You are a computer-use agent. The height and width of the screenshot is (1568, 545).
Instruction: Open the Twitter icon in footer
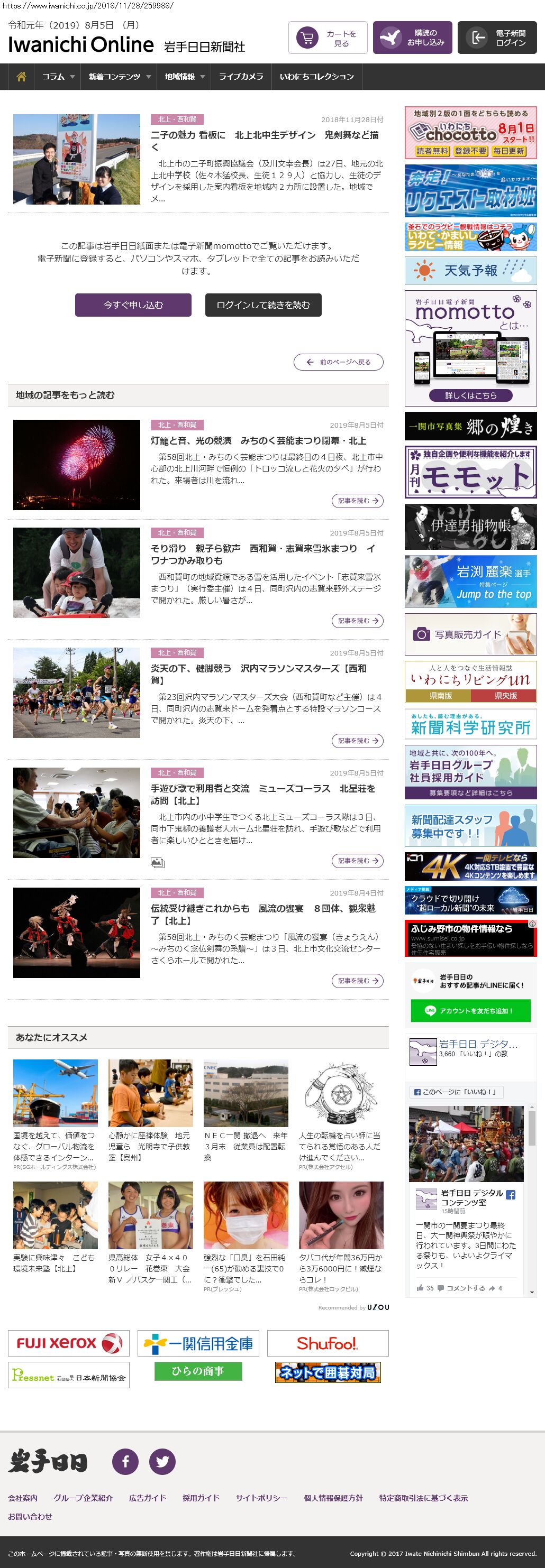[162, 1462]
